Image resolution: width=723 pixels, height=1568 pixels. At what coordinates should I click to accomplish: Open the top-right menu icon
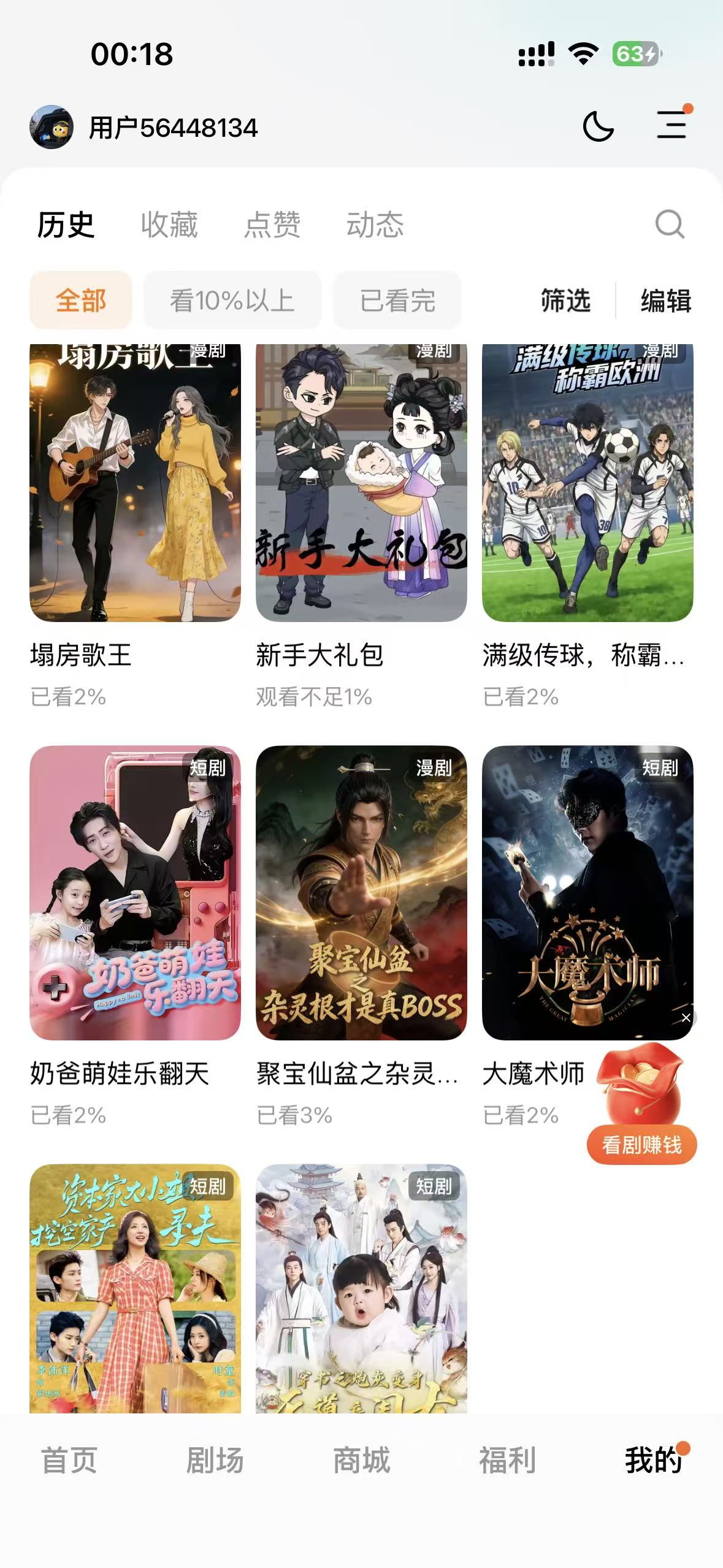coord(672,125)
